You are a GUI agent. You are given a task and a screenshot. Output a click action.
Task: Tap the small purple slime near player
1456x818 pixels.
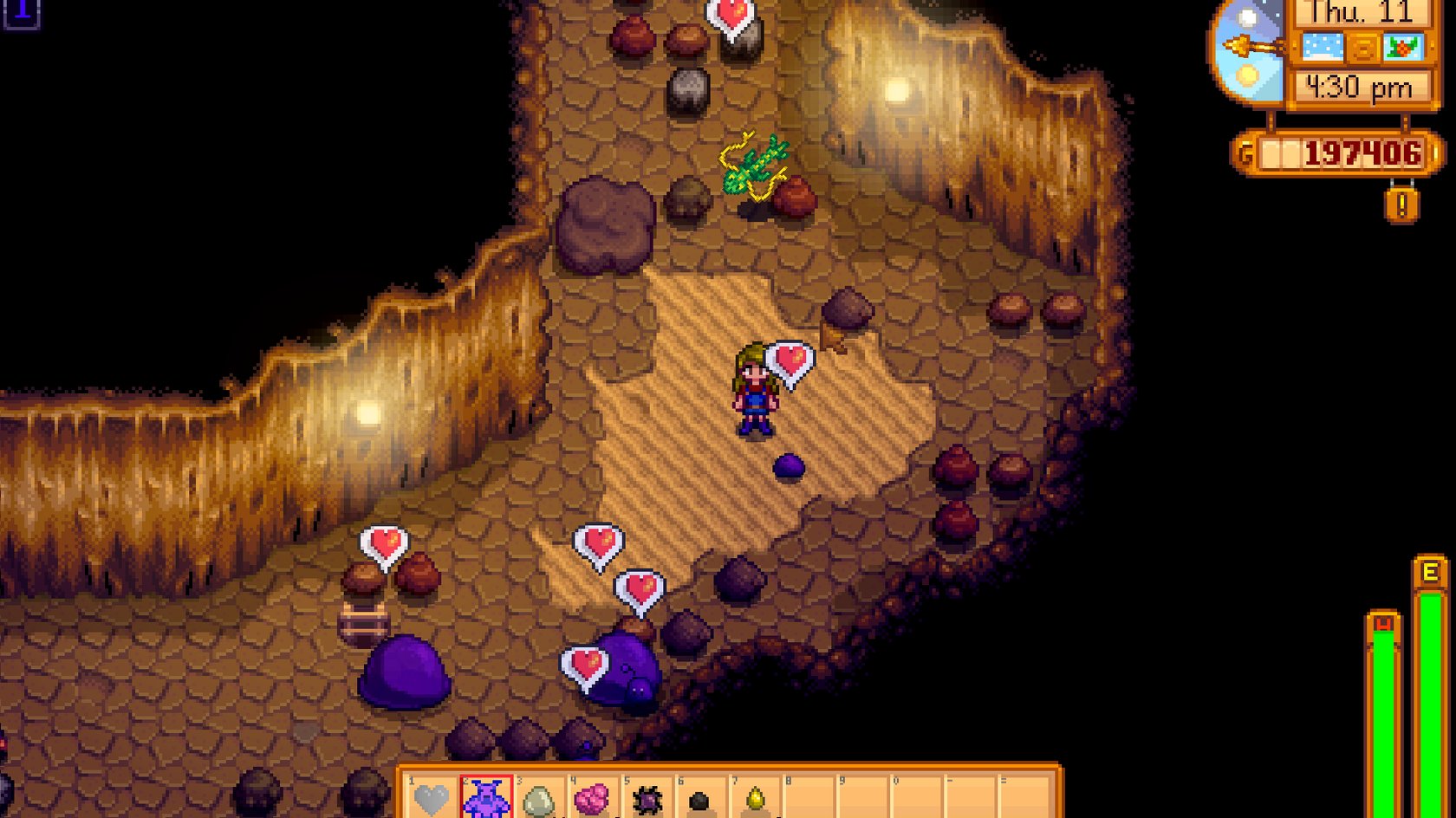pyautogui.click(x=789, y=466)
